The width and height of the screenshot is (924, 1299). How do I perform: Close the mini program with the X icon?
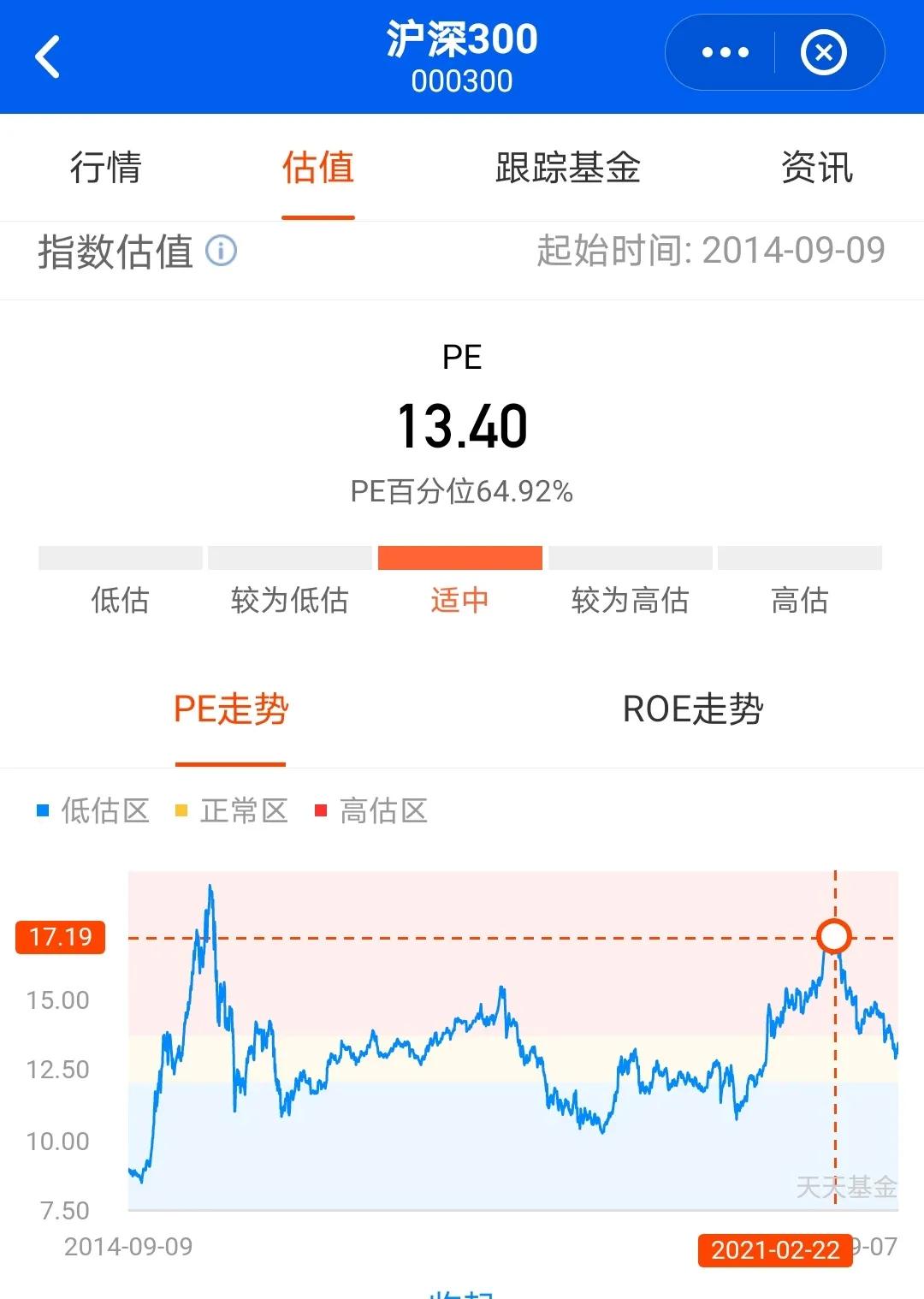823,51
